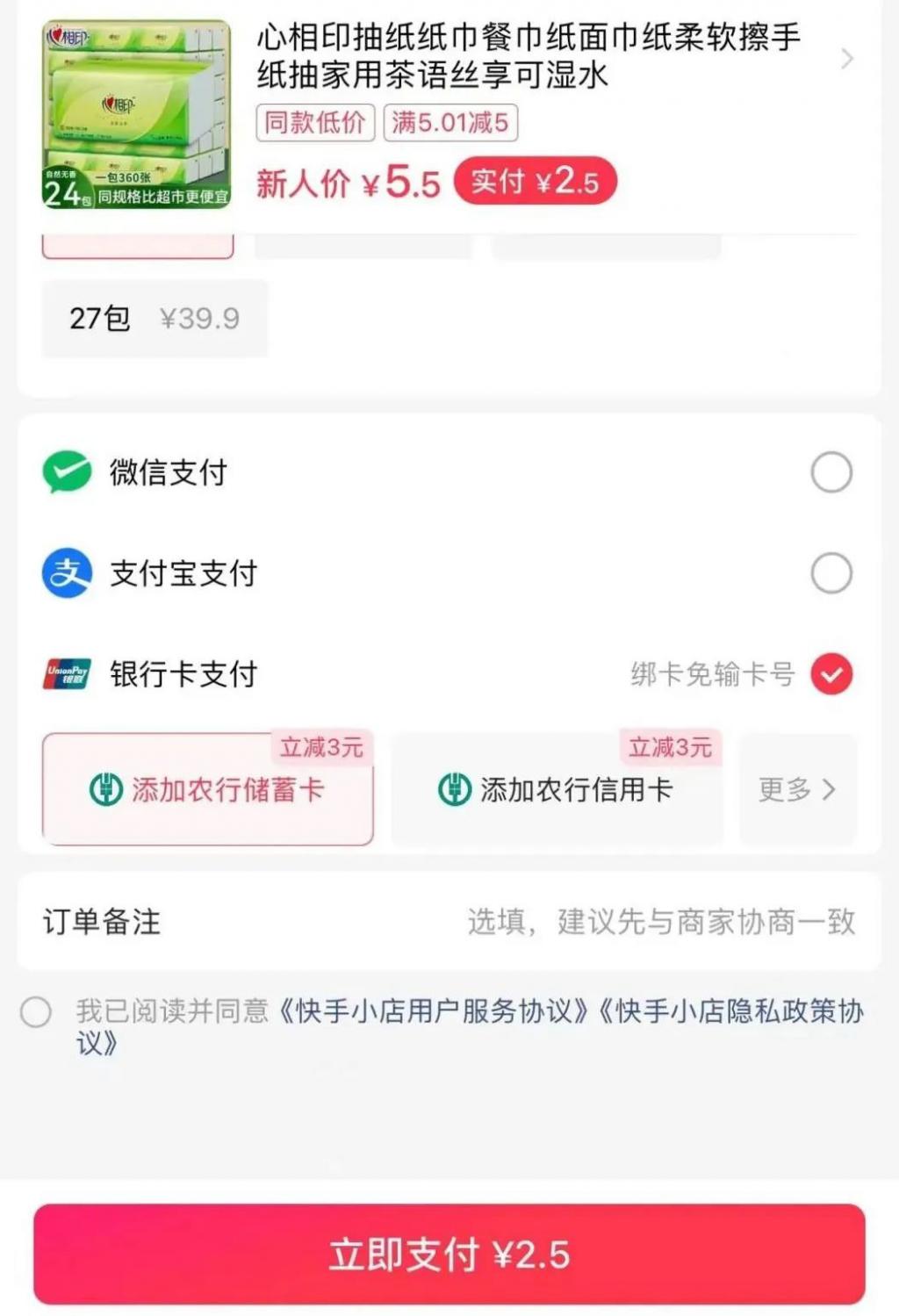Open the 订单备注 note field
Screen dimensions: 899x1316
[660, 922]
